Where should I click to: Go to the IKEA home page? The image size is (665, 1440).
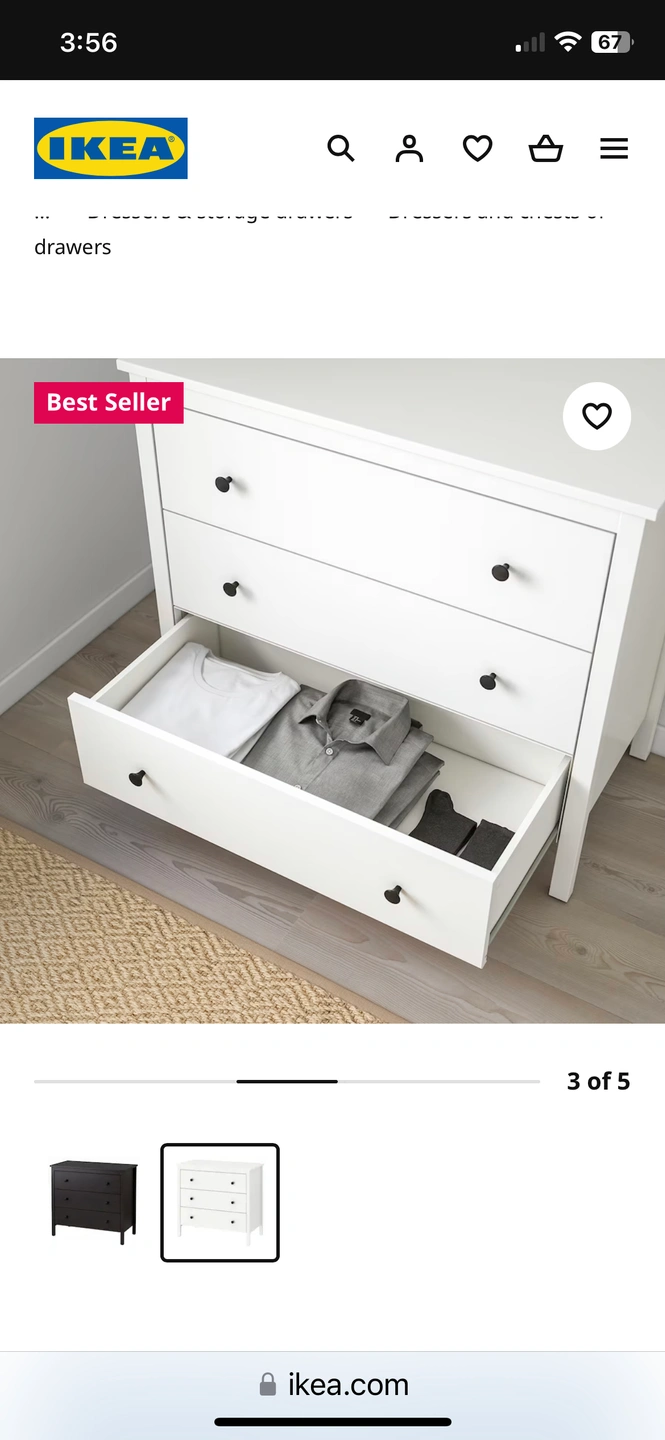point(111,149)
